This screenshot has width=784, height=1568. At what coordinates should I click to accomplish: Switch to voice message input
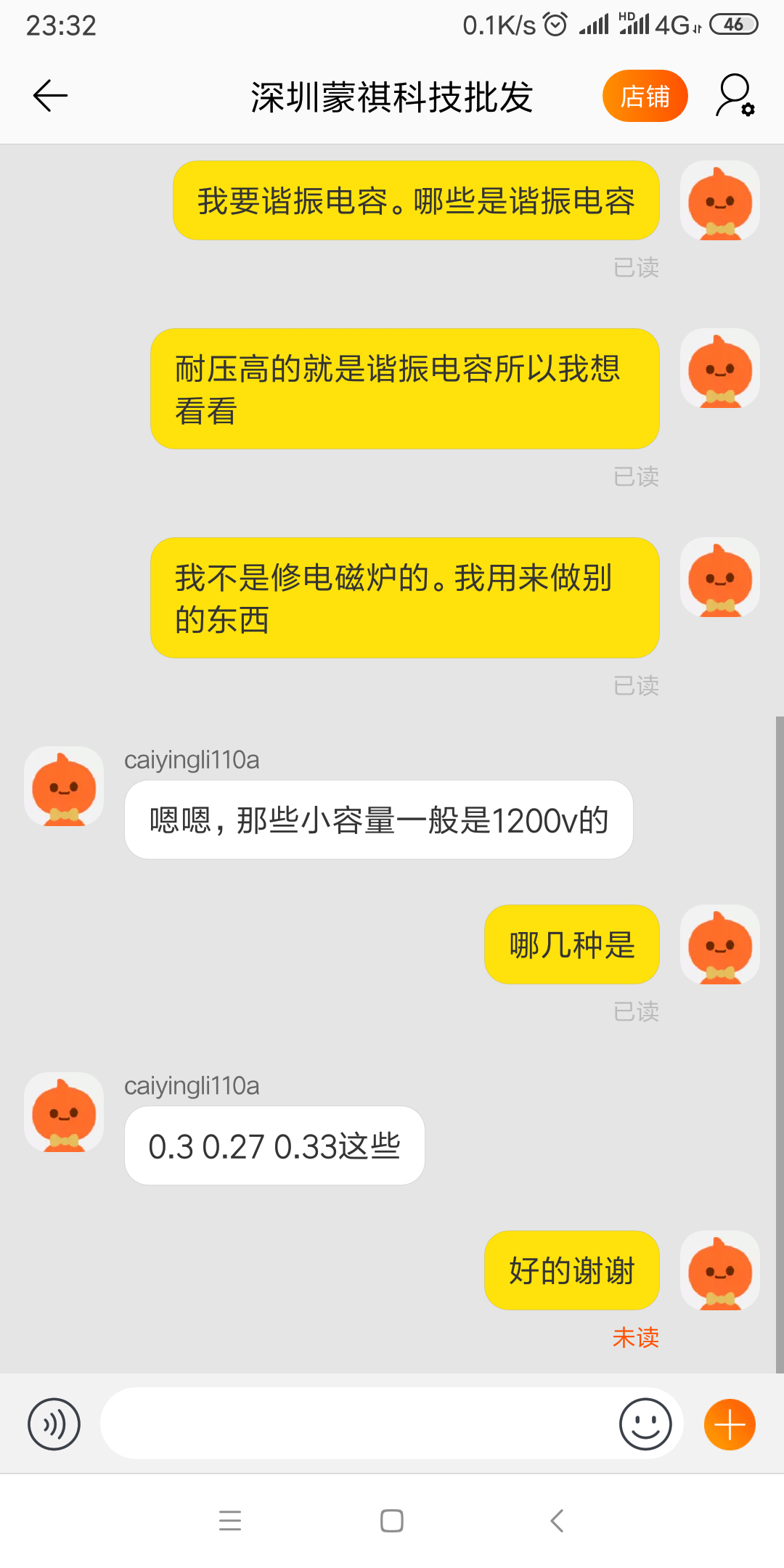pos(54,1424)
